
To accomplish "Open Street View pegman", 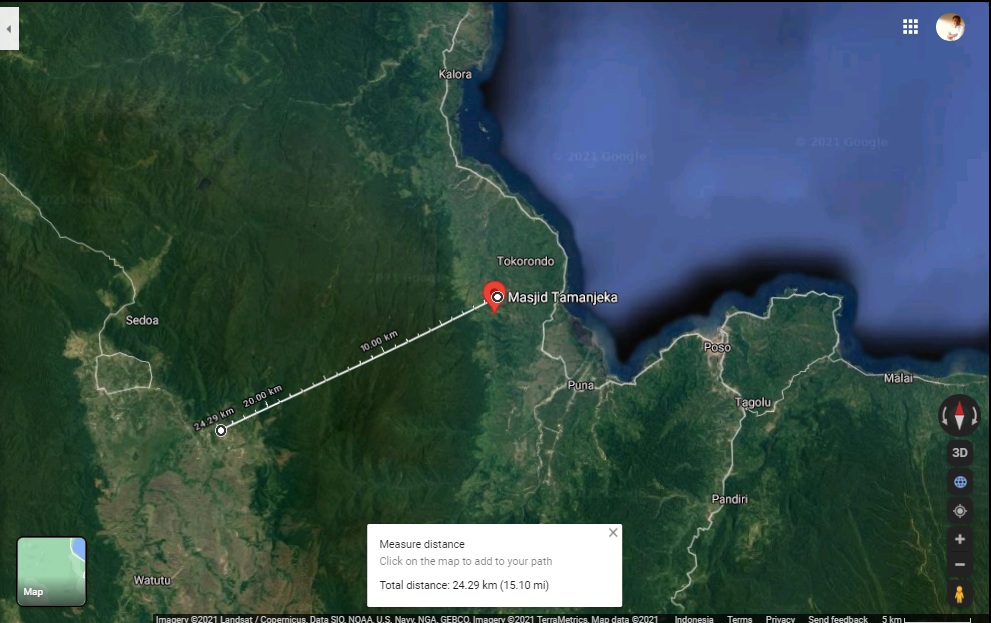I will click(960, 594).
